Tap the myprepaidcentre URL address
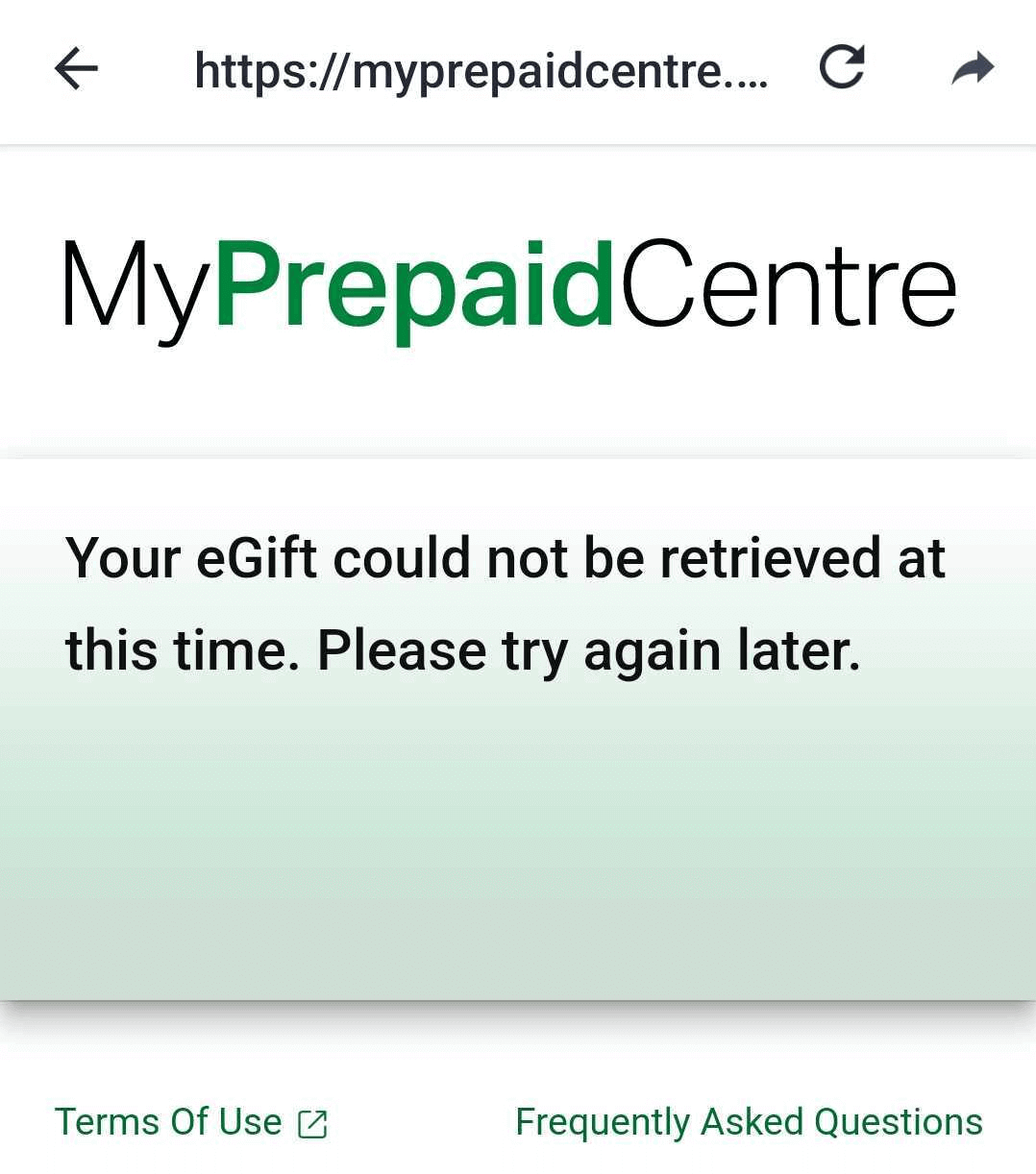The width and height of the screenshot is (1036, 1174). (481, 70)
